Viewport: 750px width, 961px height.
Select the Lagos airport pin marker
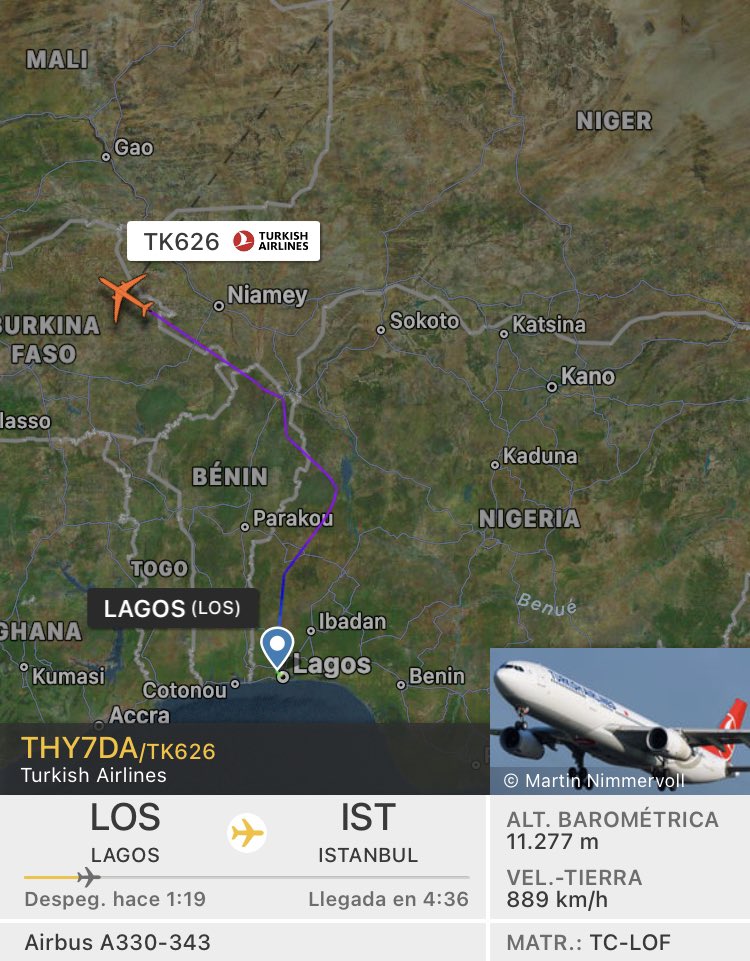[x=276, y=646]
